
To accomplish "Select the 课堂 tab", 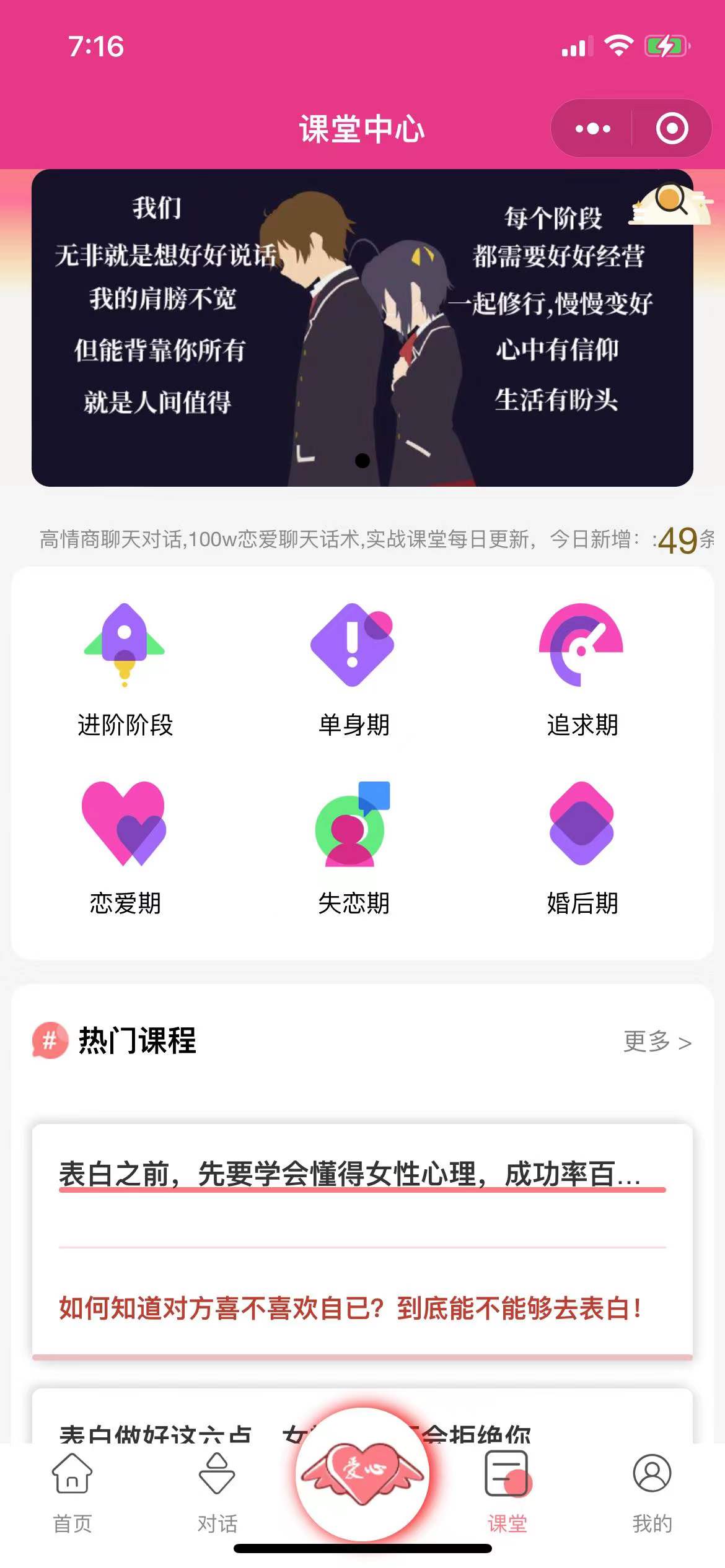I will (507, 1492).
